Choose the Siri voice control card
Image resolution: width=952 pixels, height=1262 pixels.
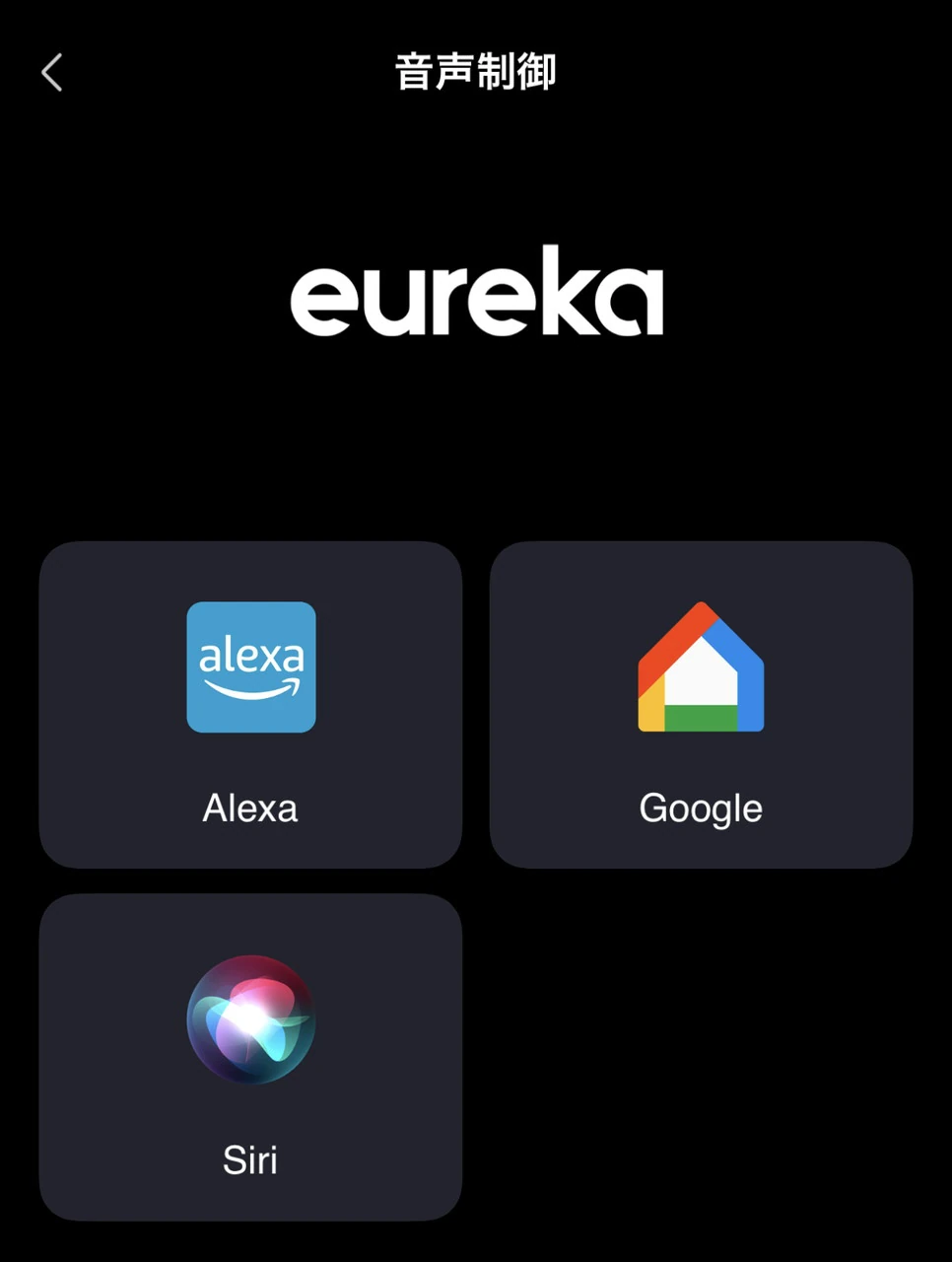coord(250,1057)
